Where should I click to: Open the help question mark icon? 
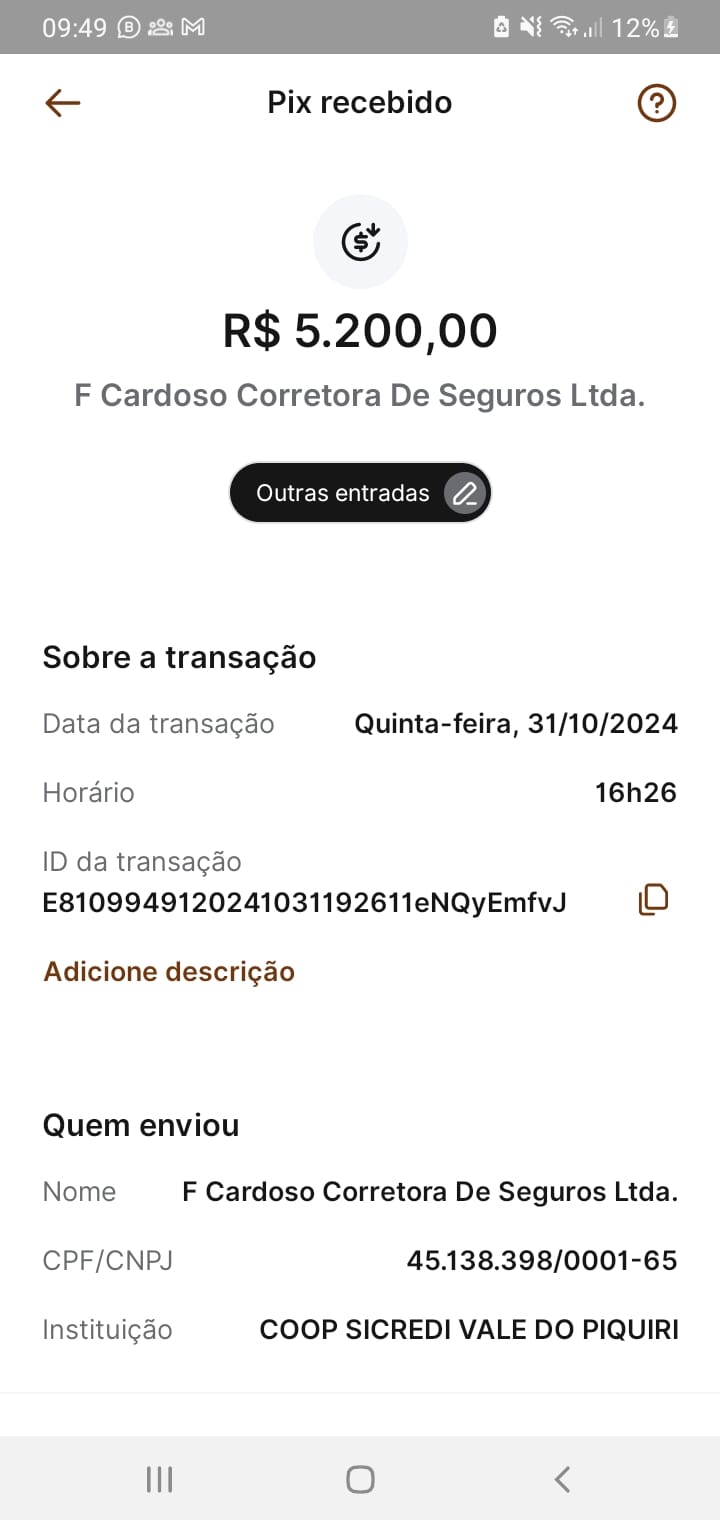click(657, 103)
